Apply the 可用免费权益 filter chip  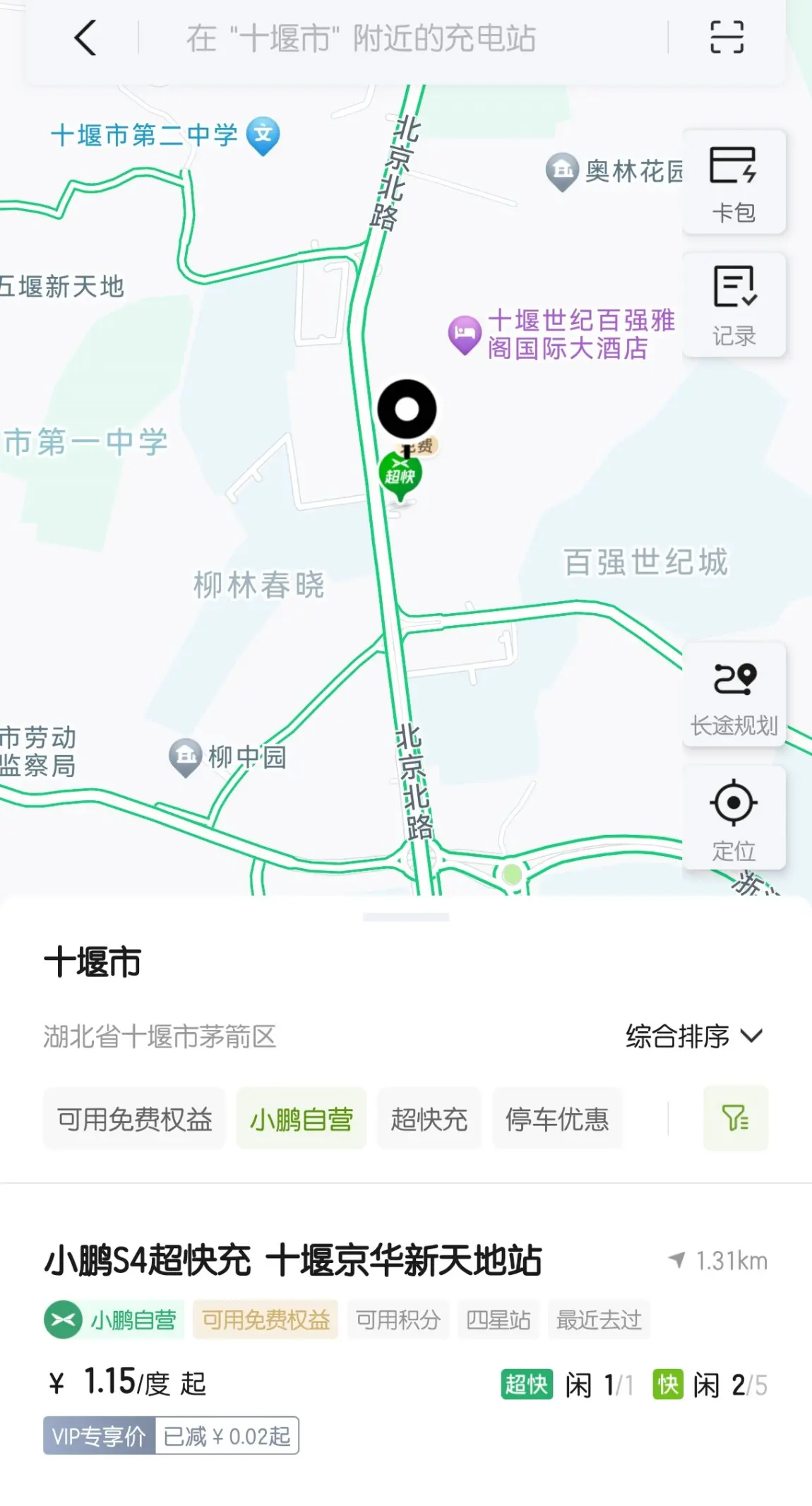click(134, 1120)
